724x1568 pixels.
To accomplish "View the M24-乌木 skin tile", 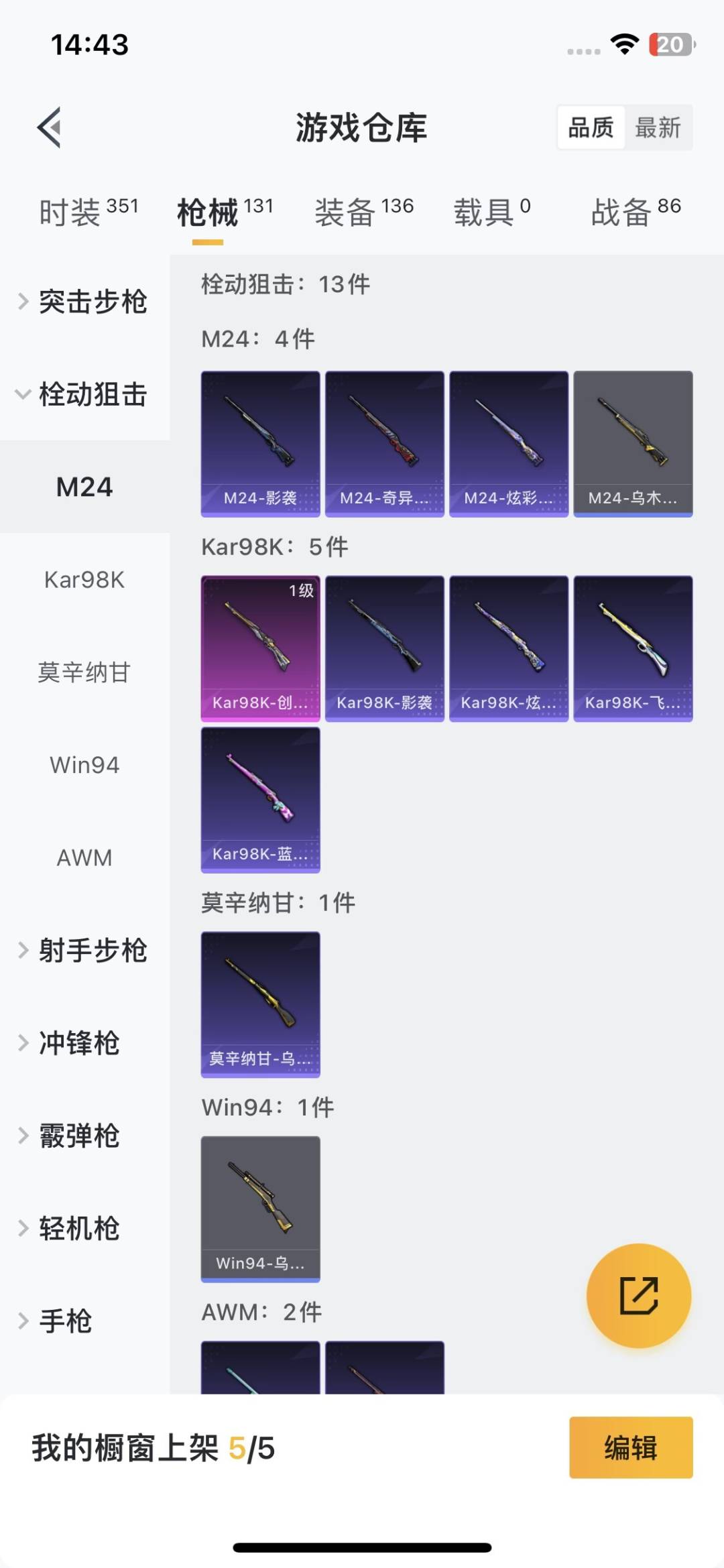I will 633,444.
